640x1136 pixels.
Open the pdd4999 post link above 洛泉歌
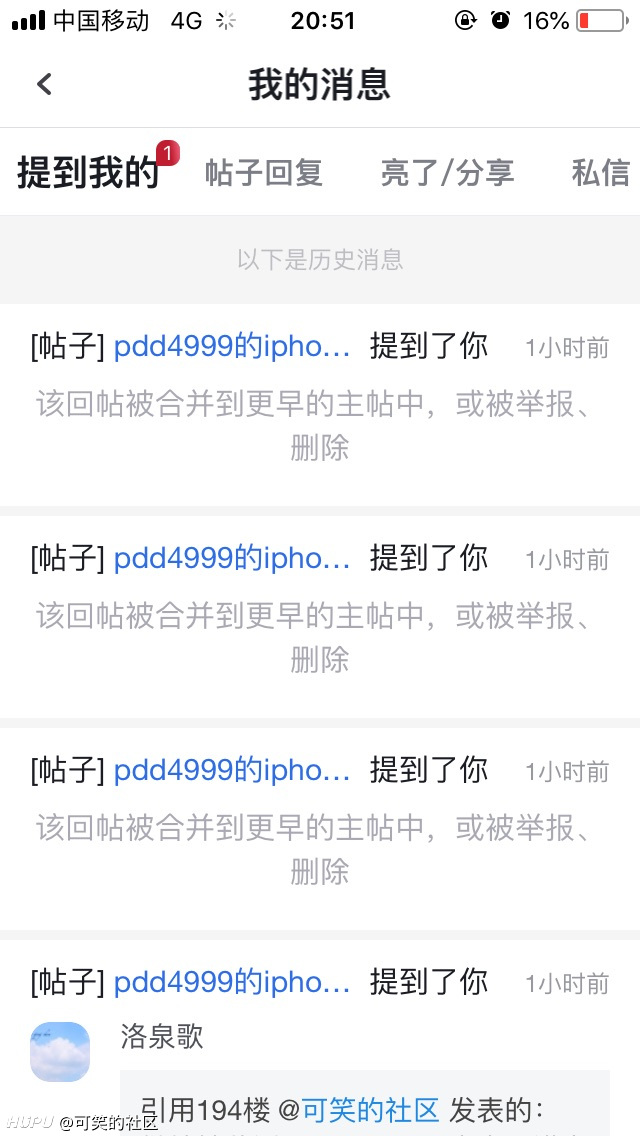pos(232,982)
